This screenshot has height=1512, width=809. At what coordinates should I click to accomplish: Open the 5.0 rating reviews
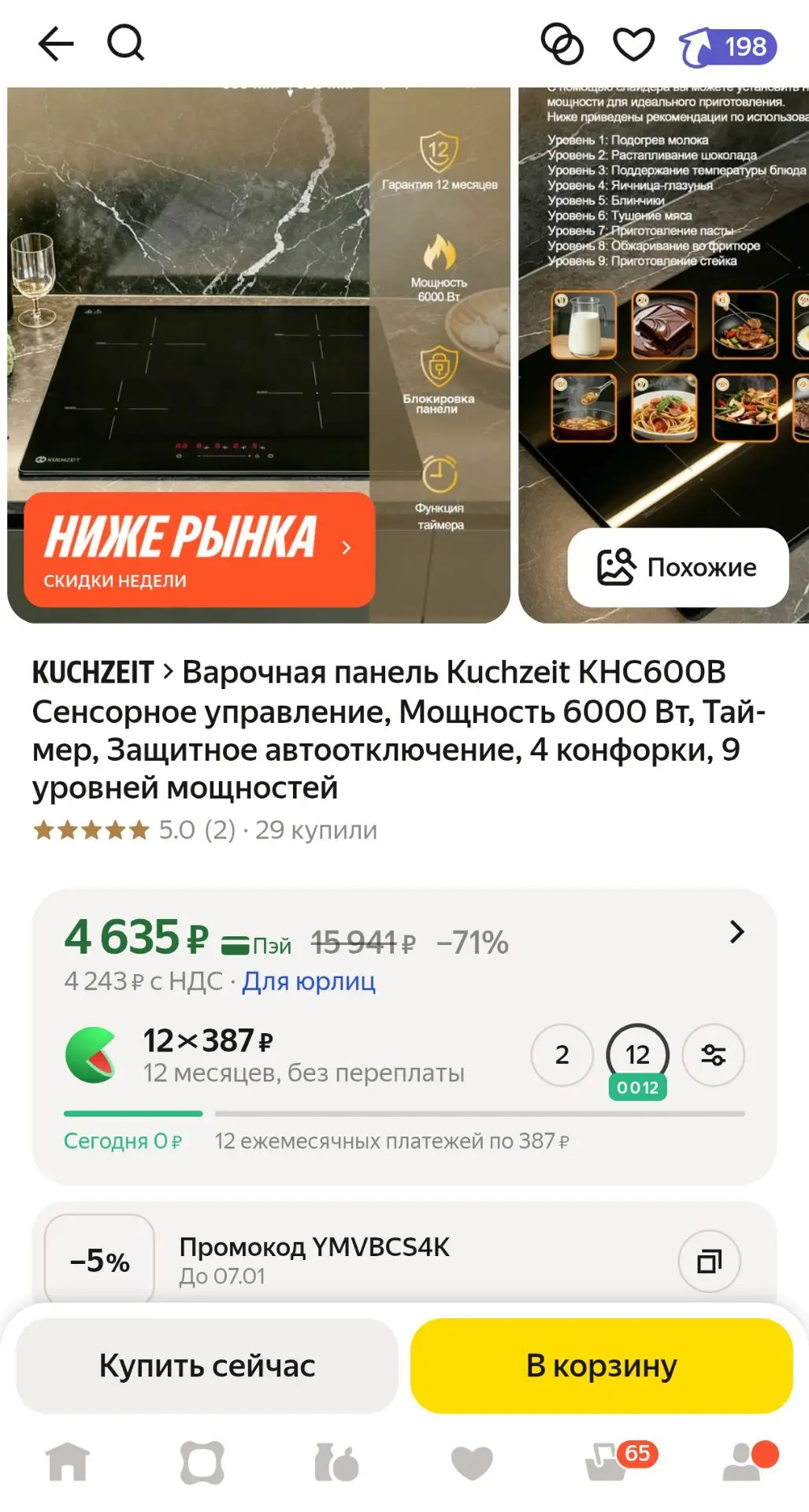click(x=134, y=830)
